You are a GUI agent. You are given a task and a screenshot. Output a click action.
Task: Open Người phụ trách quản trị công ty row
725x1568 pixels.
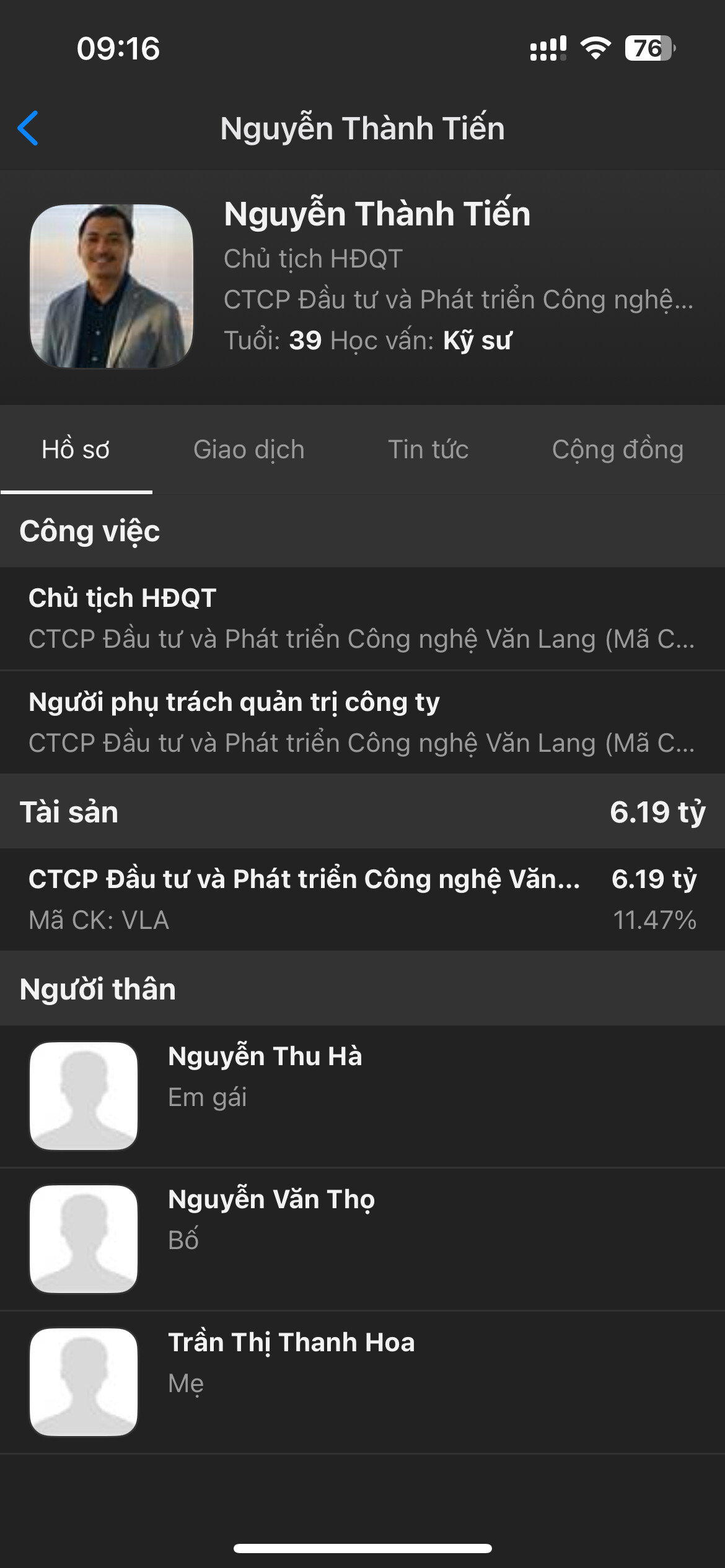tap(362, 722)
